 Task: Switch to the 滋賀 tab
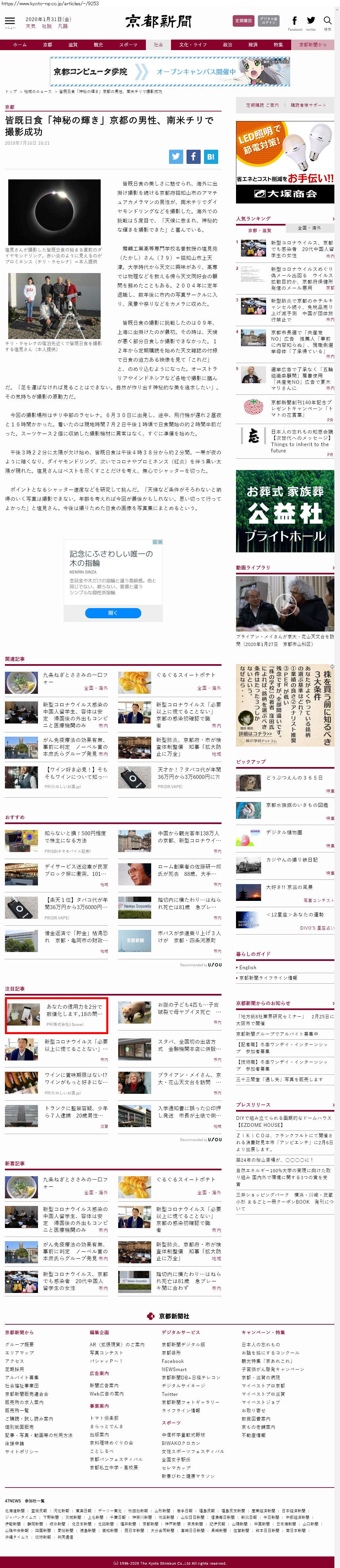click(x=73, y=45)
